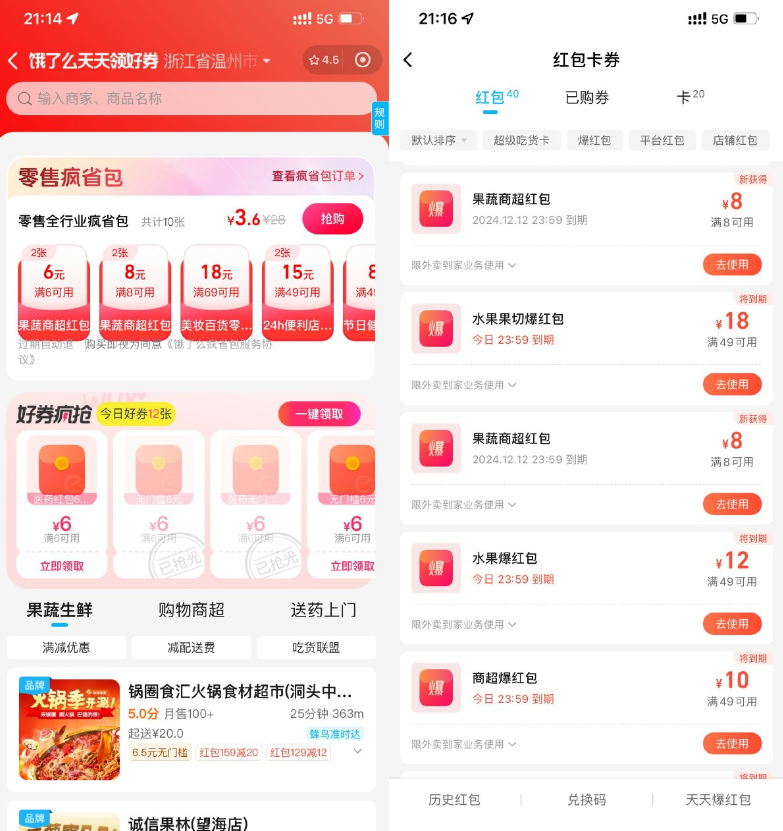Image resolution: width=783 pixels, height=831 pixels.
Task: Select the 满减优惠 filter chip
Action: coord(66,648)
